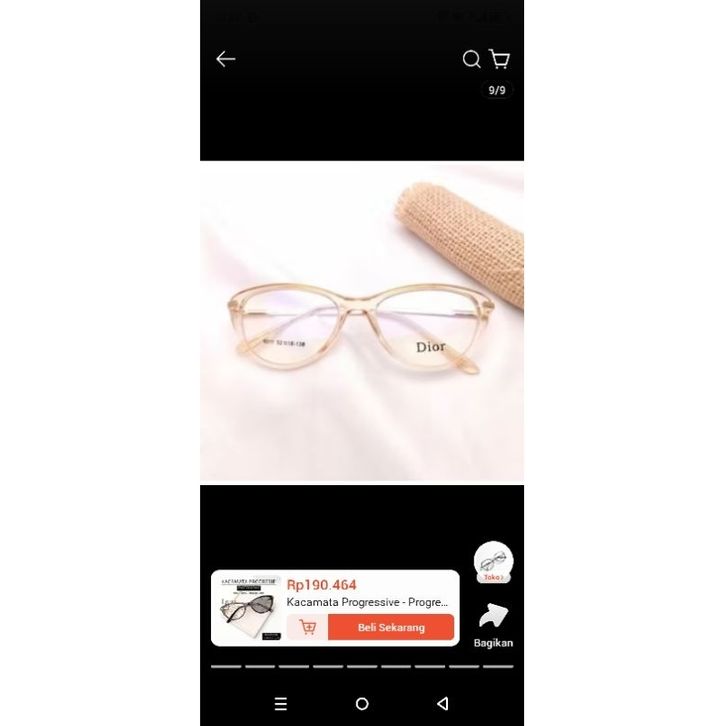Visit the Toko shop avatar

(x=493, y=562)
